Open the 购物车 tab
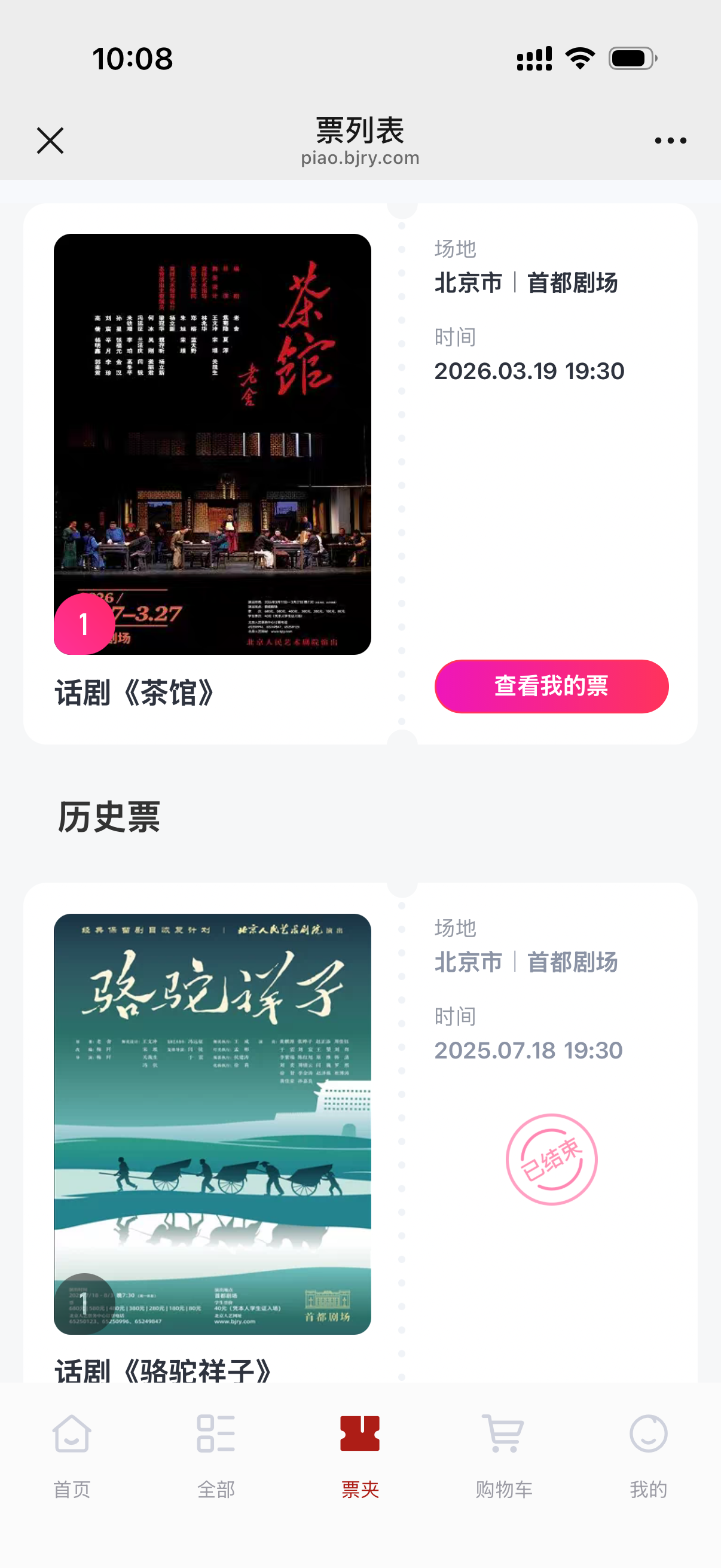 [x=504, y=1455]
